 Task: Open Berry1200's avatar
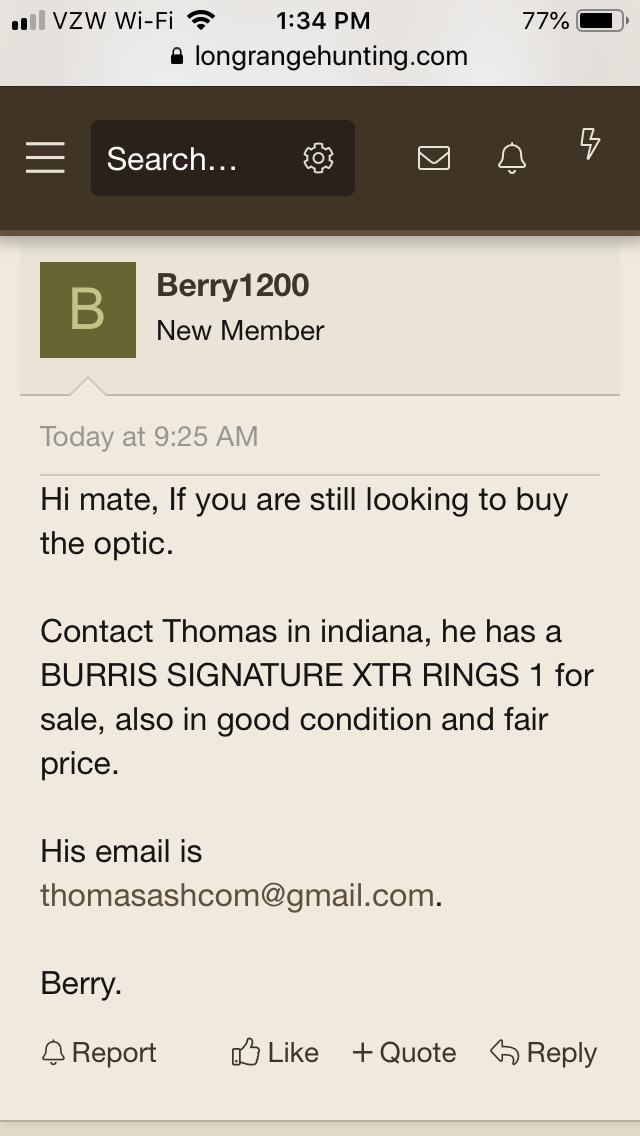88,310
